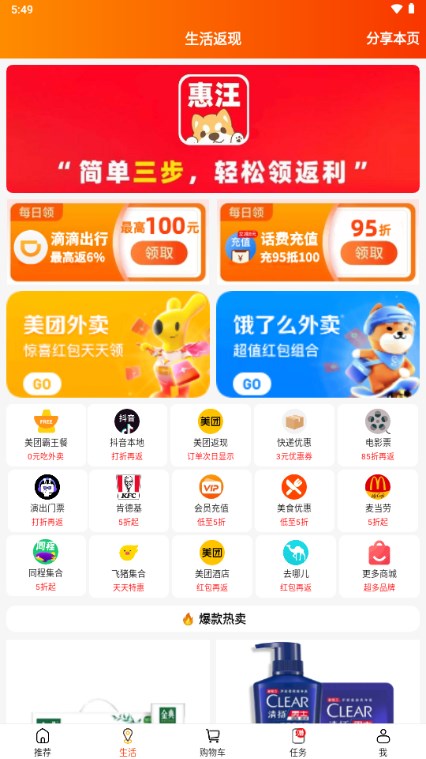Open 麦当劳 offers
This screenshot has width=426, height=759.
pyautogui.click(x=378, y=501)
